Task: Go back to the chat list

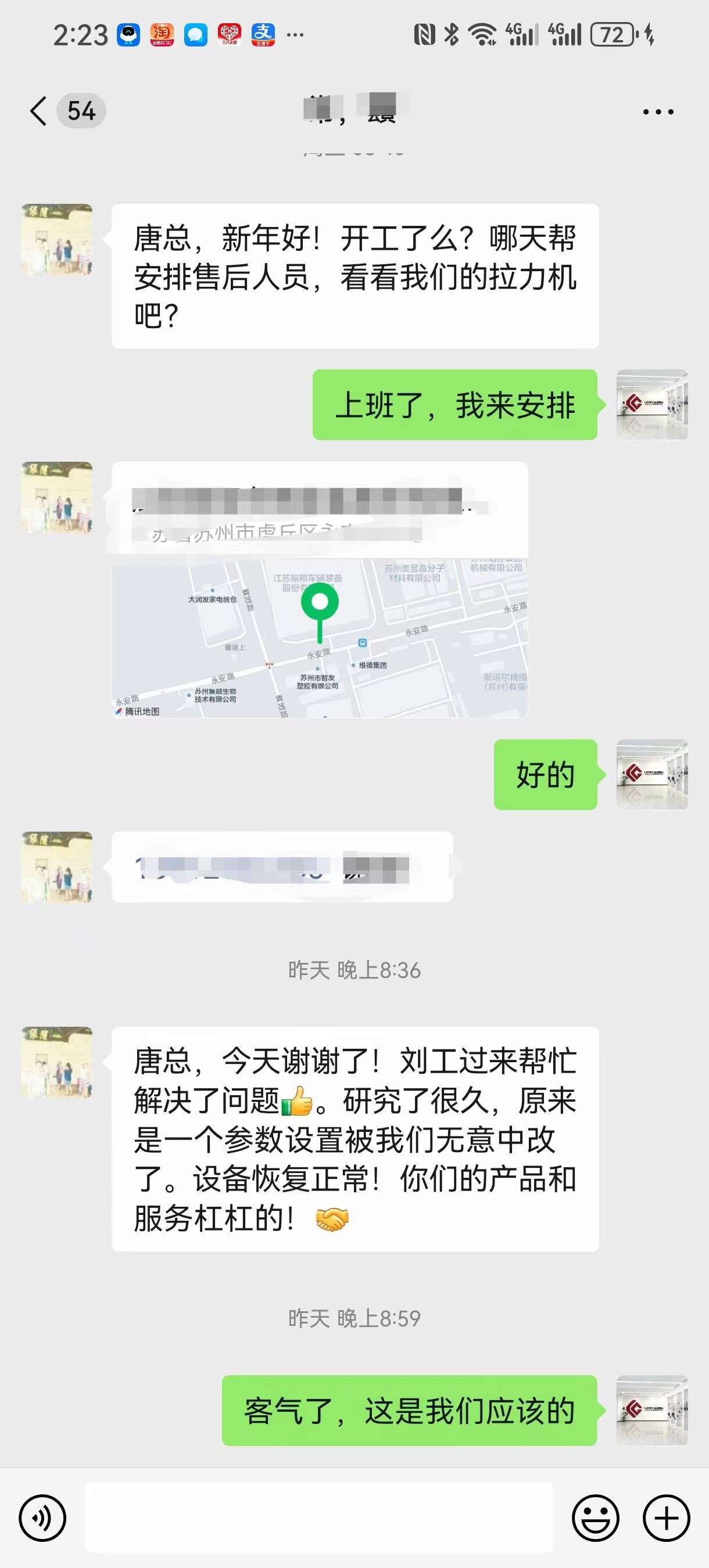Action: pyautogui.click(x=39, y=112)
